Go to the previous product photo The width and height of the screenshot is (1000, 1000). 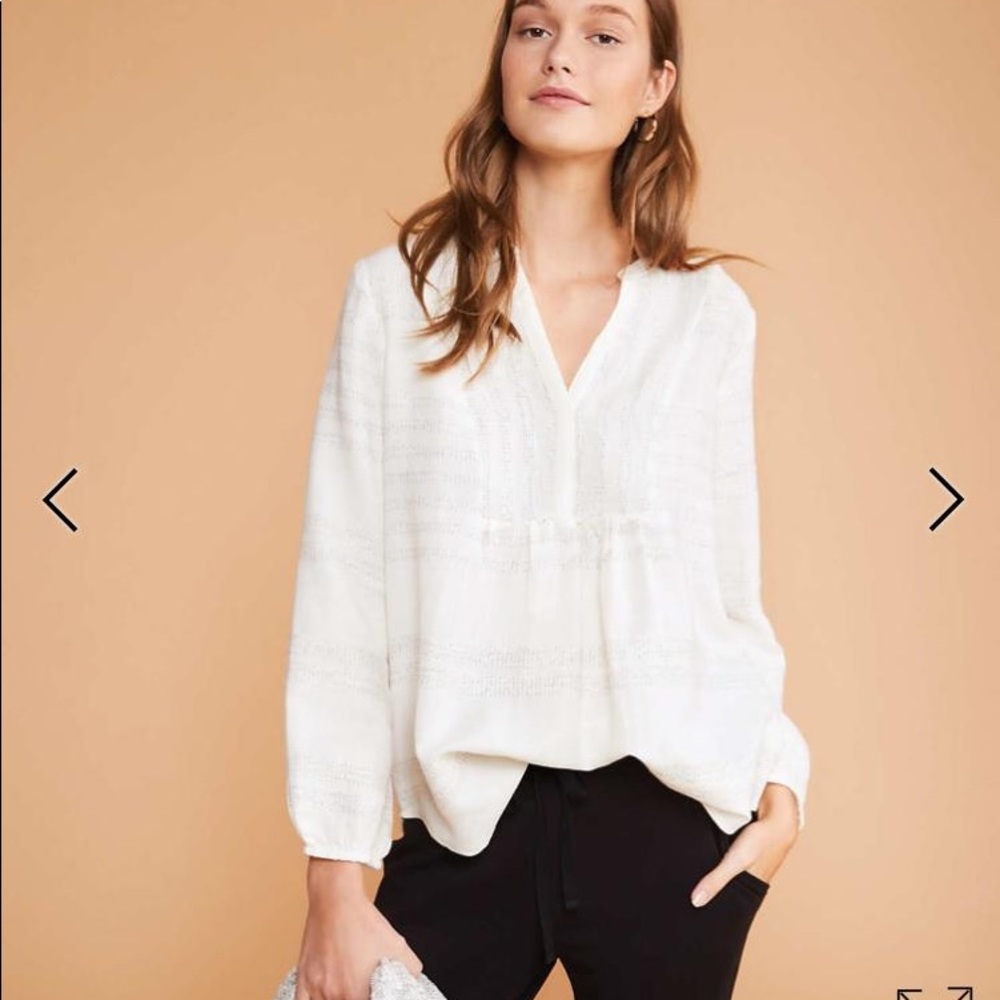(60, 499)
